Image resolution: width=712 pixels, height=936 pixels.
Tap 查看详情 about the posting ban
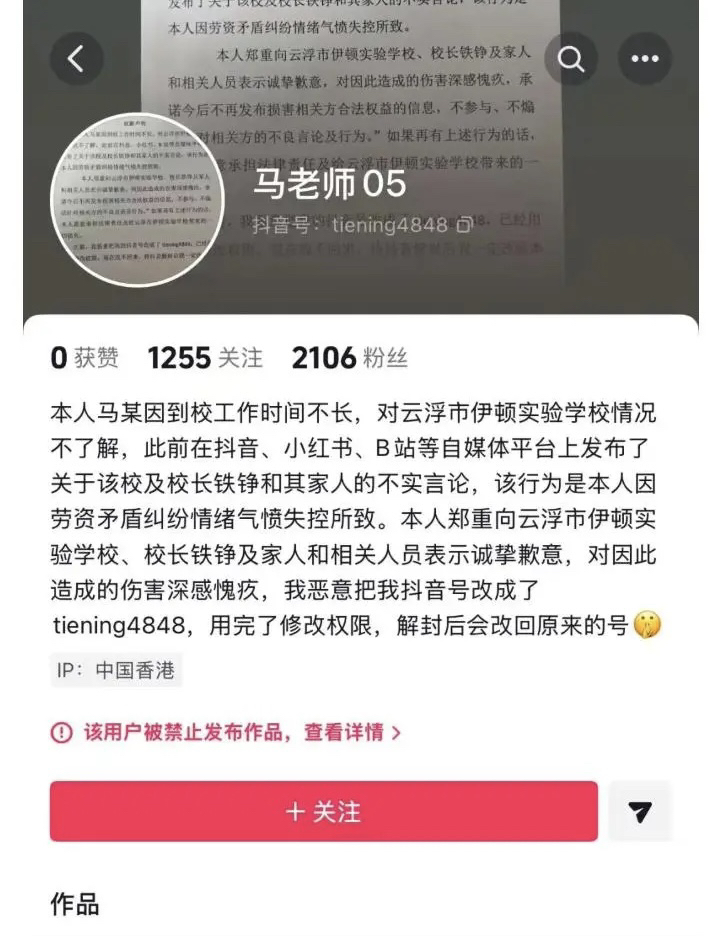coord(352,732)
